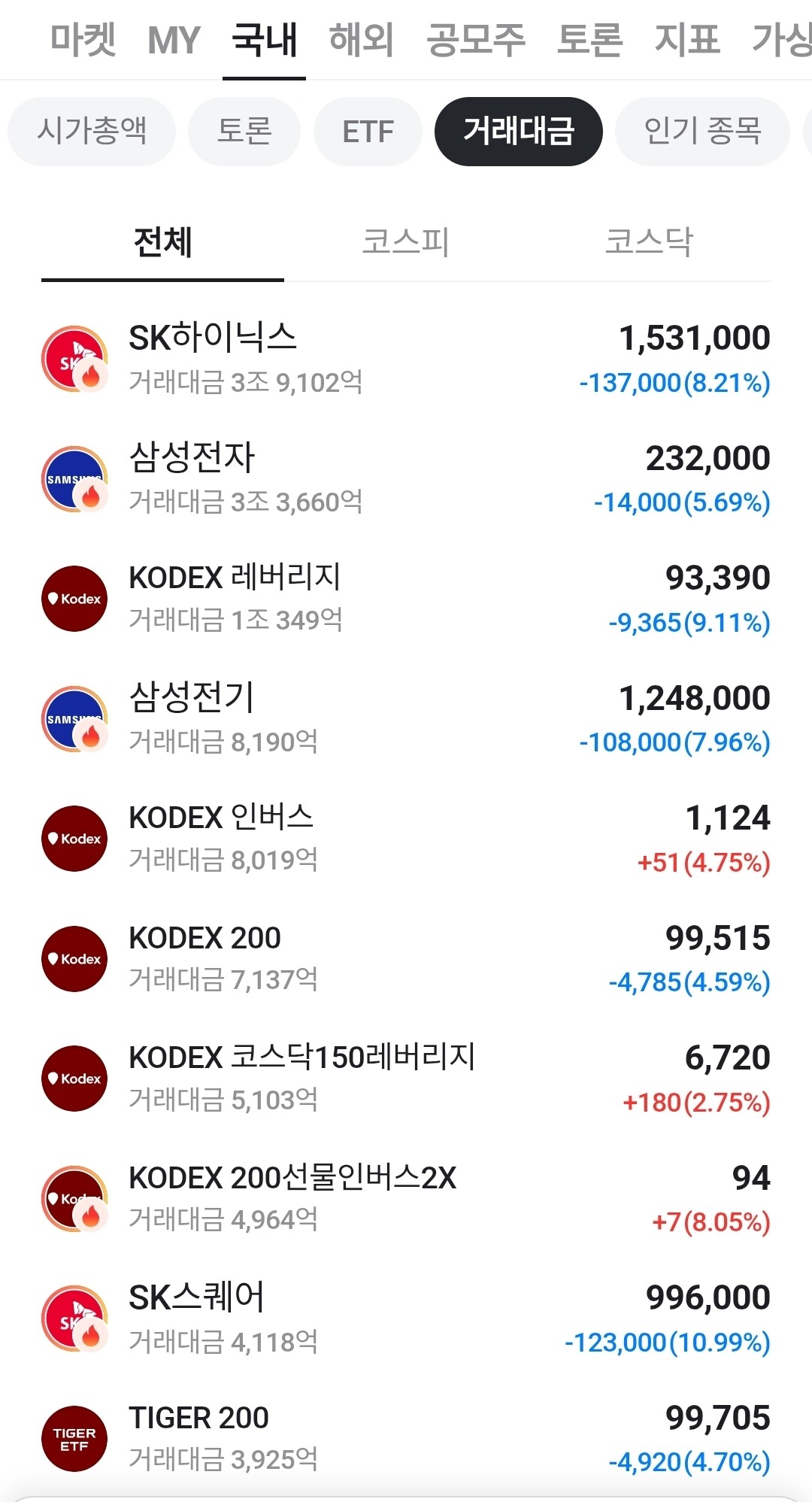Open the TIGER 200 row

406,1439
